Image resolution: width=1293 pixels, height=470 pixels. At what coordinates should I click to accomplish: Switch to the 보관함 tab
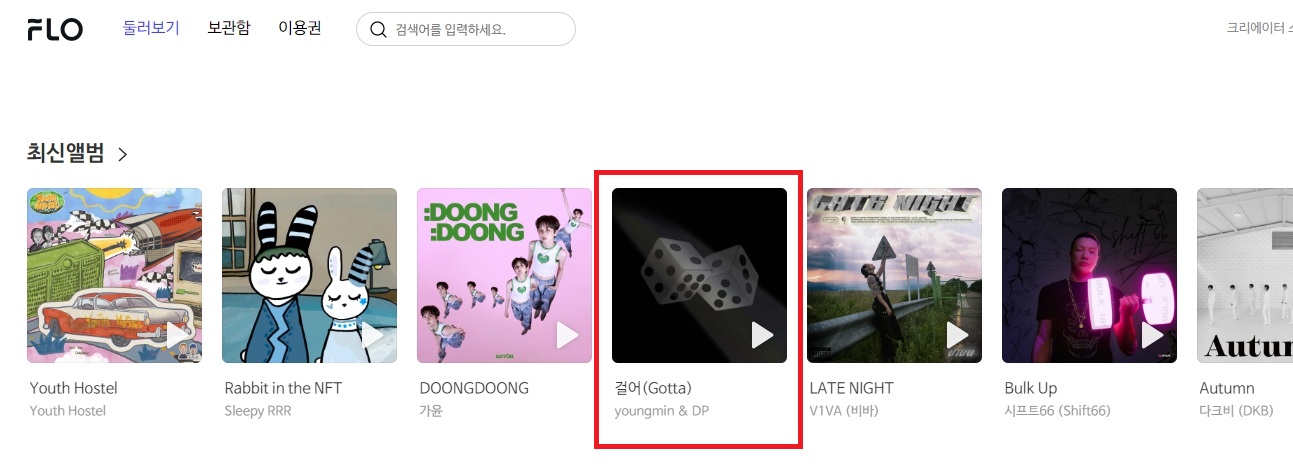coord(228,28)
